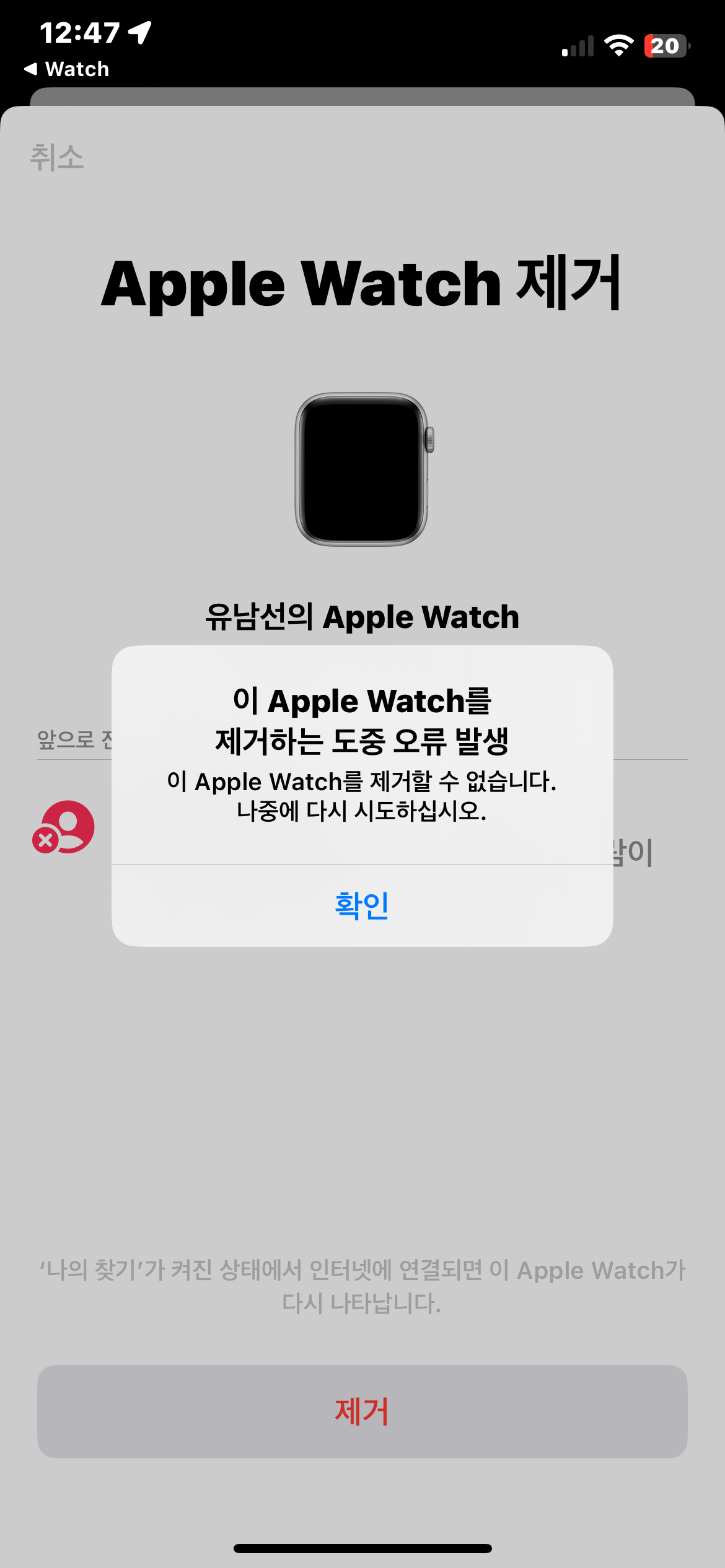Tap 확인 to dismiss the error alert
Viewport: 725px width, 1568px height.
pyautogui.click(x=362, y=905)
